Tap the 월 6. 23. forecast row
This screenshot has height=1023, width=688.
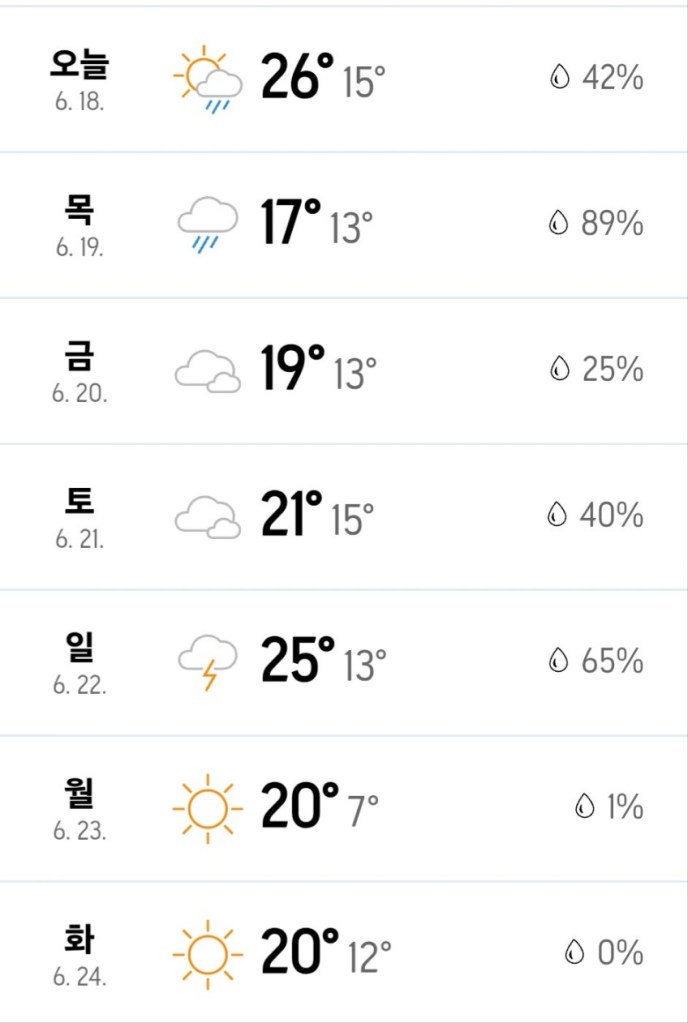(x=344, y=808)
